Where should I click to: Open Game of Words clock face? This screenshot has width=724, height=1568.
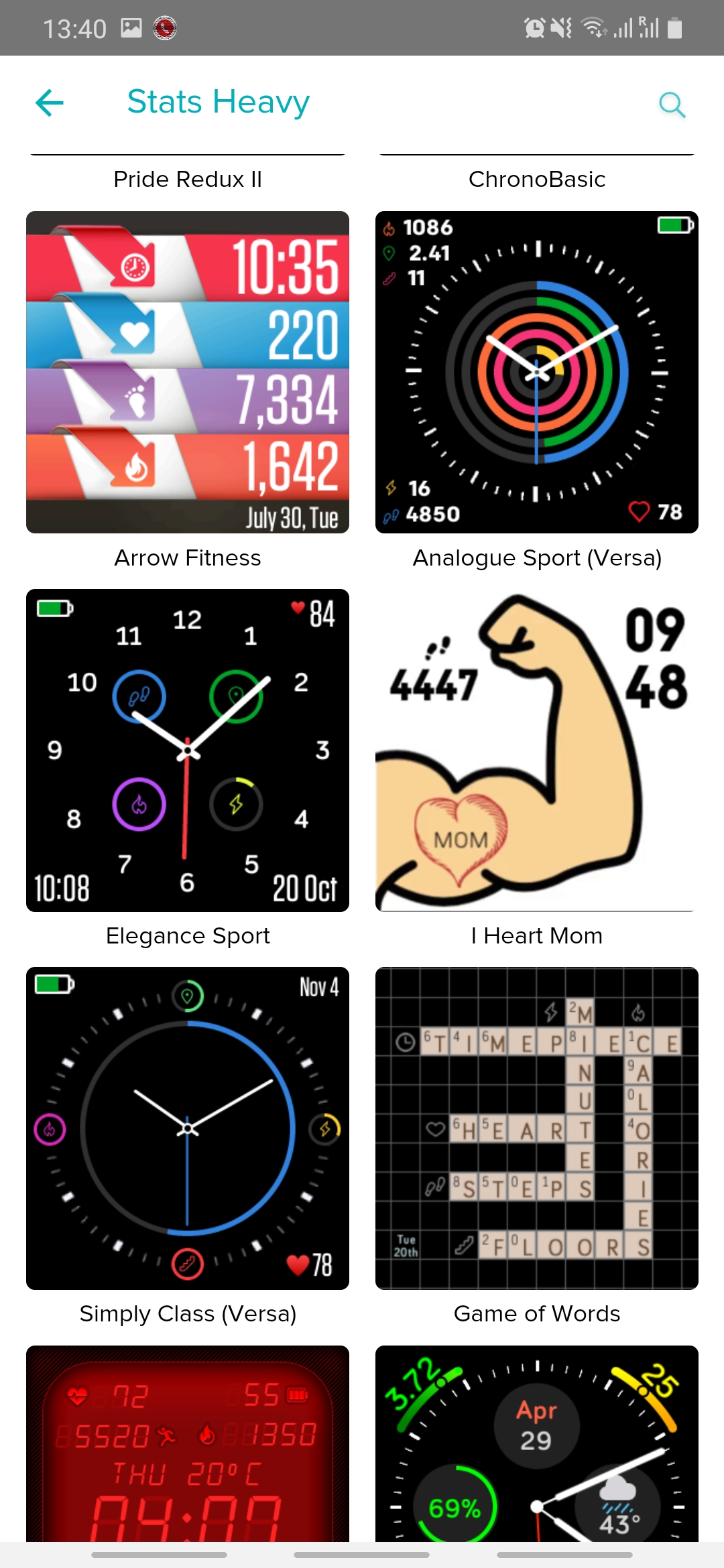click(536, 1128)
